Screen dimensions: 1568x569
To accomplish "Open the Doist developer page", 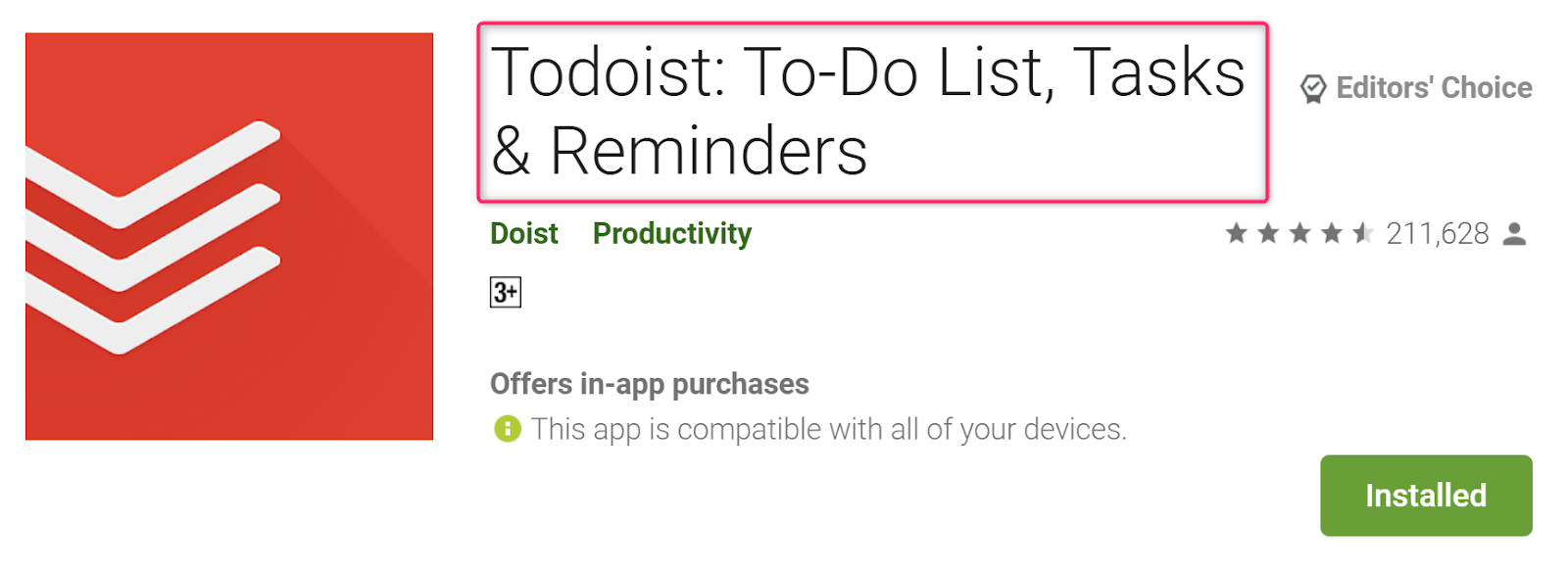I will tap(523, 234).
